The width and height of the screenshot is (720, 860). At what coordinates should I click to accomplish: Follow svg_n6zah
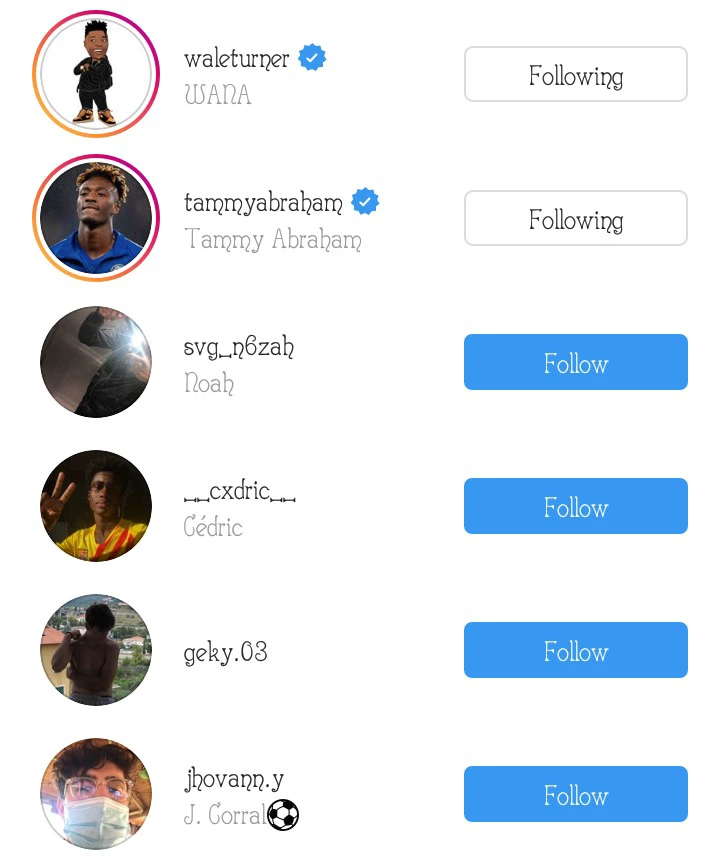coord(575,363)
